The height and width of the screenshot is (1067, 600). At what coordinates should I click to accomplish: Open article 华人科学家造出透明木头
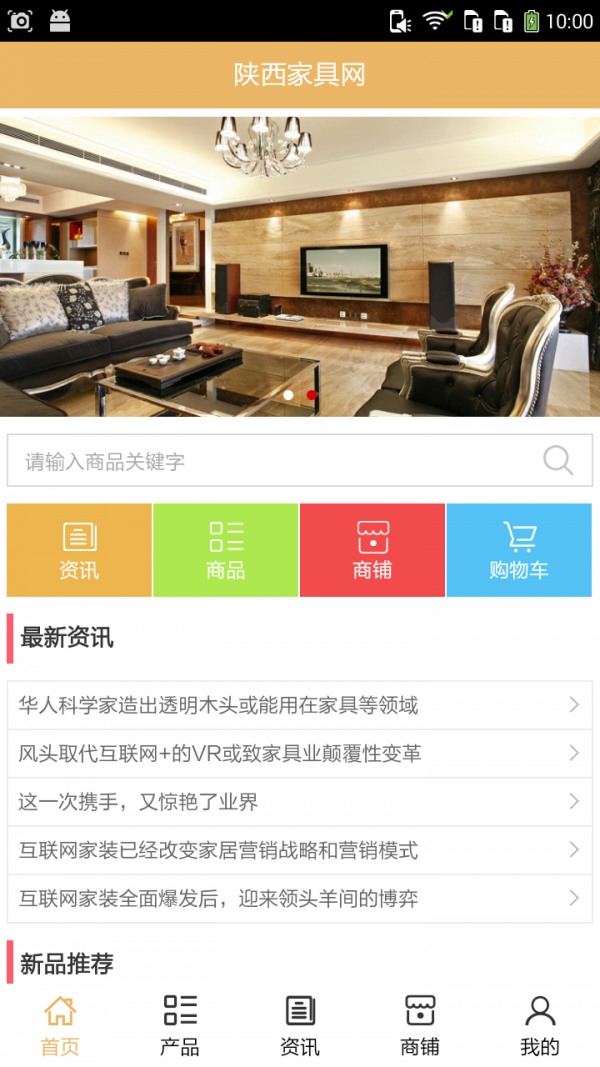coord(299,705)
